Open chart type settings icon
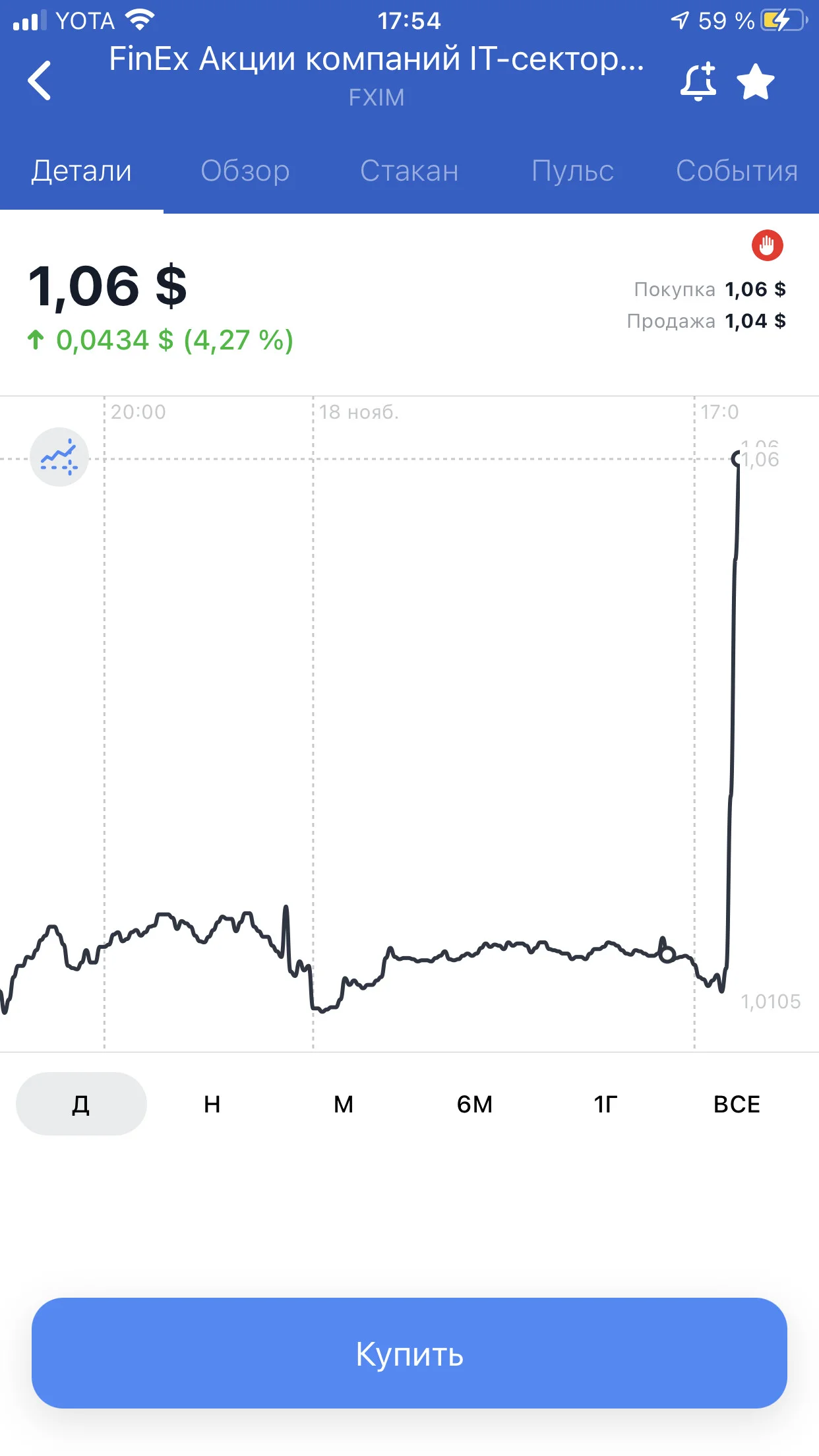819x1456 pixels. click(x=59, y=457)
